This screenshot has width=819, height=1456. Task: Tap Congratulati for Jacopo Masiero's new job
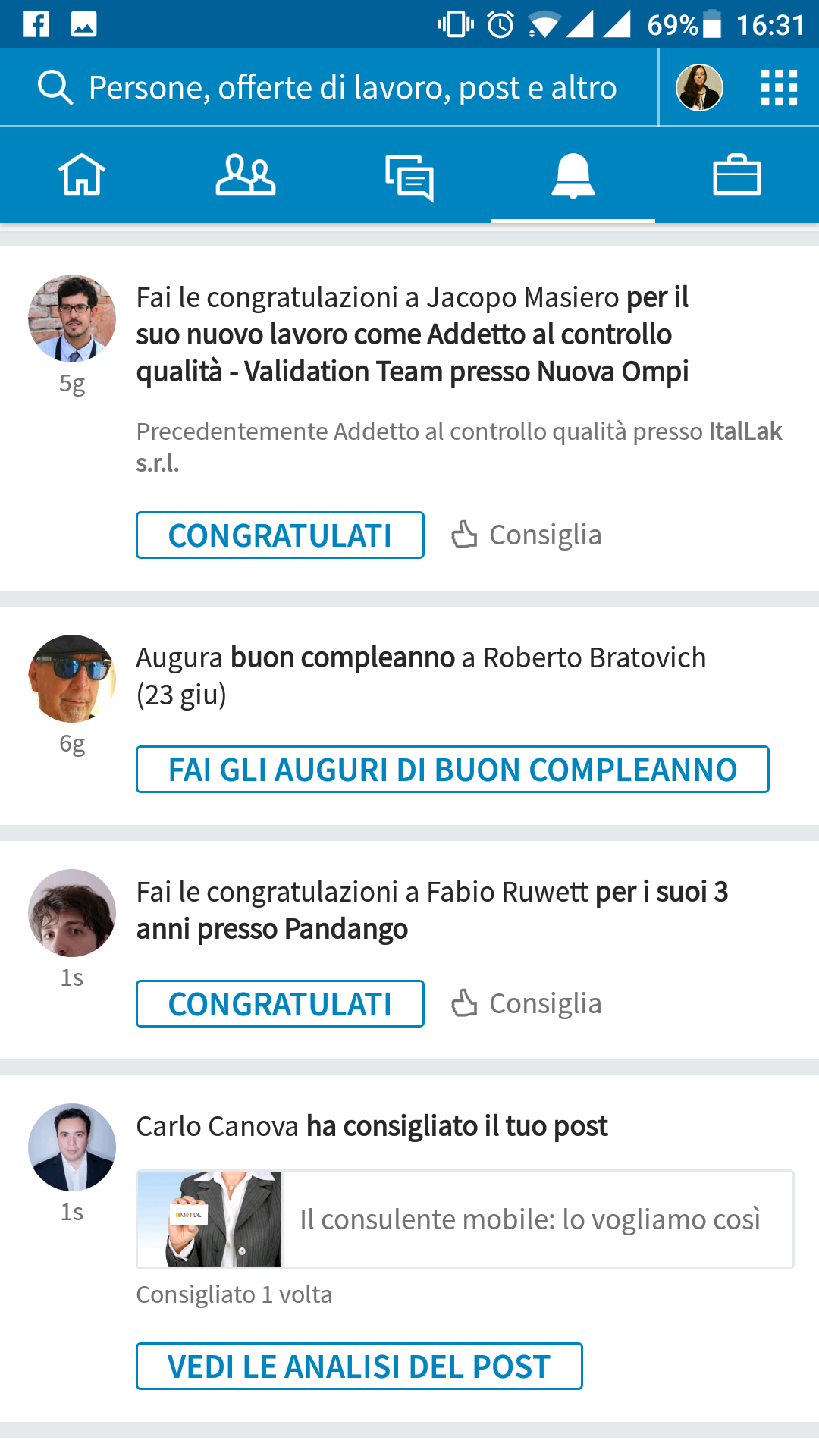[280, 535]
